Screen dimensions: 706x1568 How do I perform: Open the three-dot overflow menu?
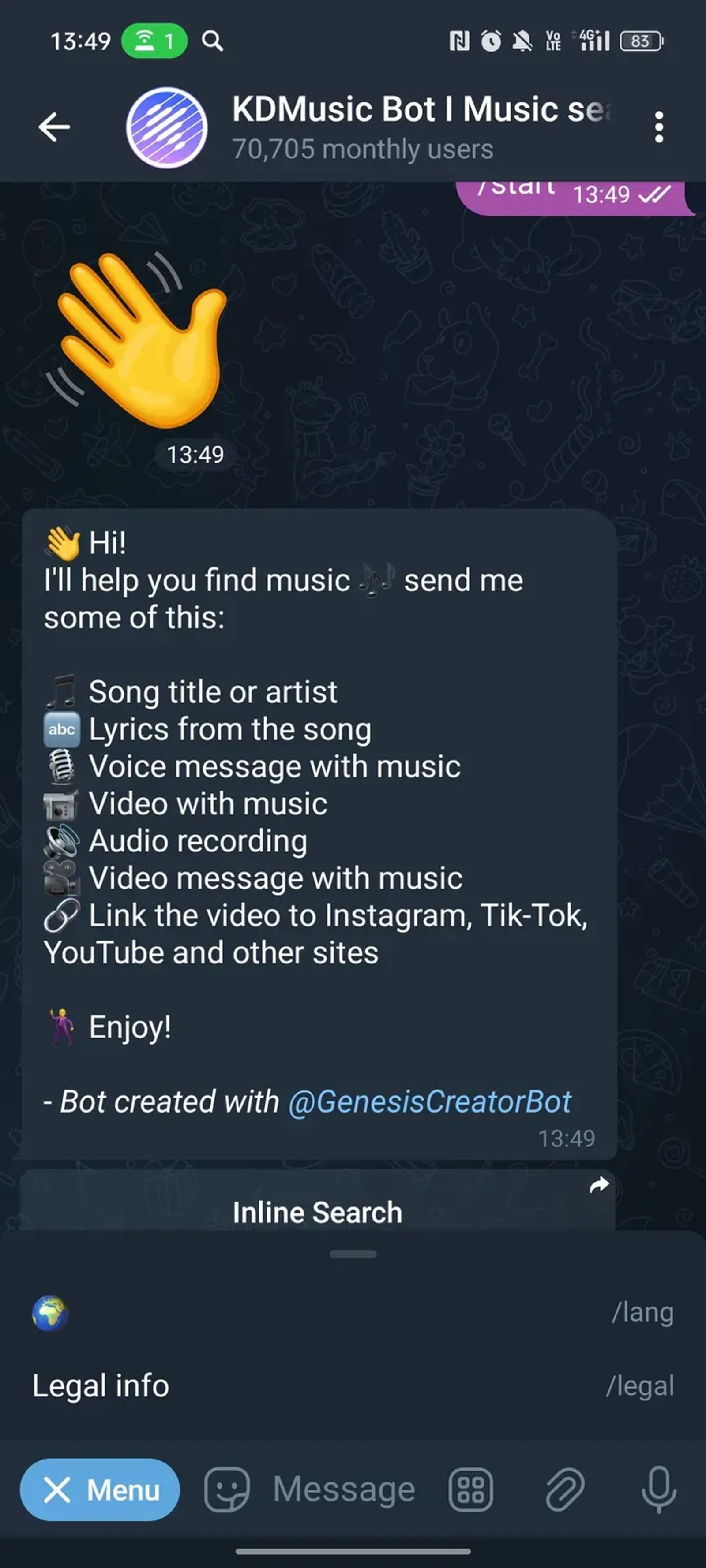pyautogui.click(x=659, y=126)
